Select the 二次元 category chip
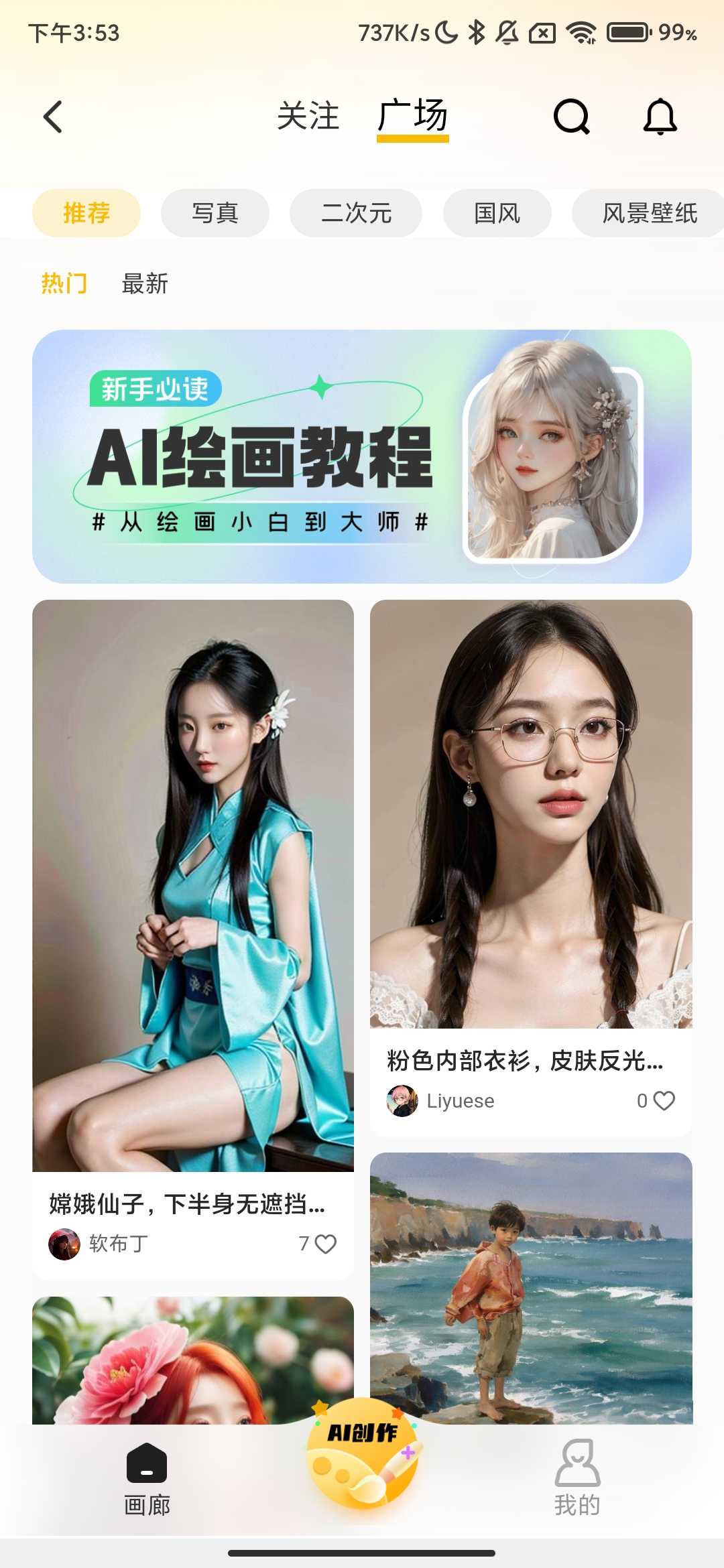This screenshot has height=1568, width=724. click(x=356, y=213)
